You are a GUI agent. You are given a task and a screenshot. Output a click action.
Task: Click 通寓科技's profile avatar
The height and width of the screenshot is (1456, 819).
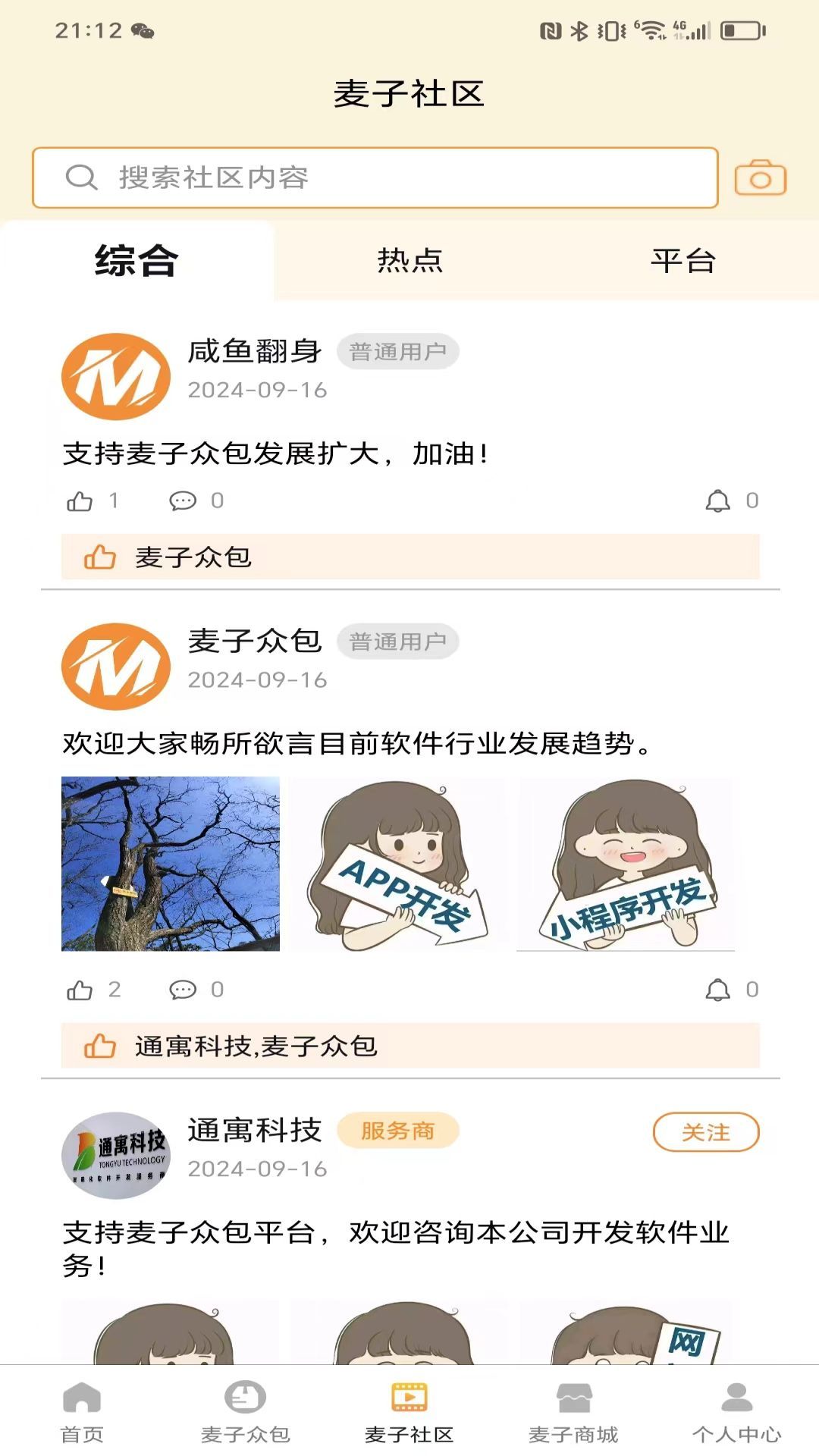[x=115, y=1145]
